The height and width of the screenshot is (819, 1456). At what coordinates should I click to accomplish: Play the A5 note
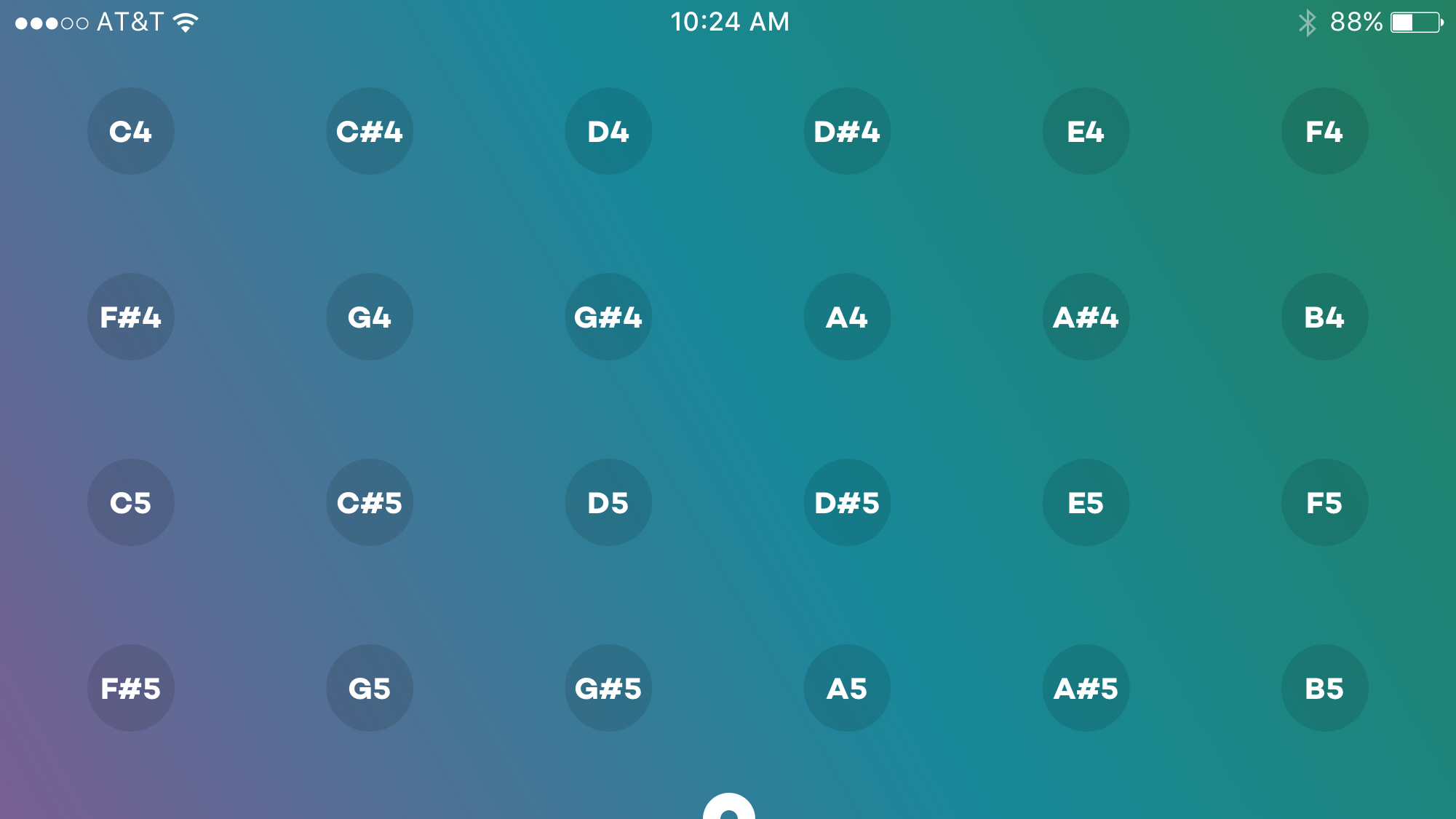click(847, 688)
